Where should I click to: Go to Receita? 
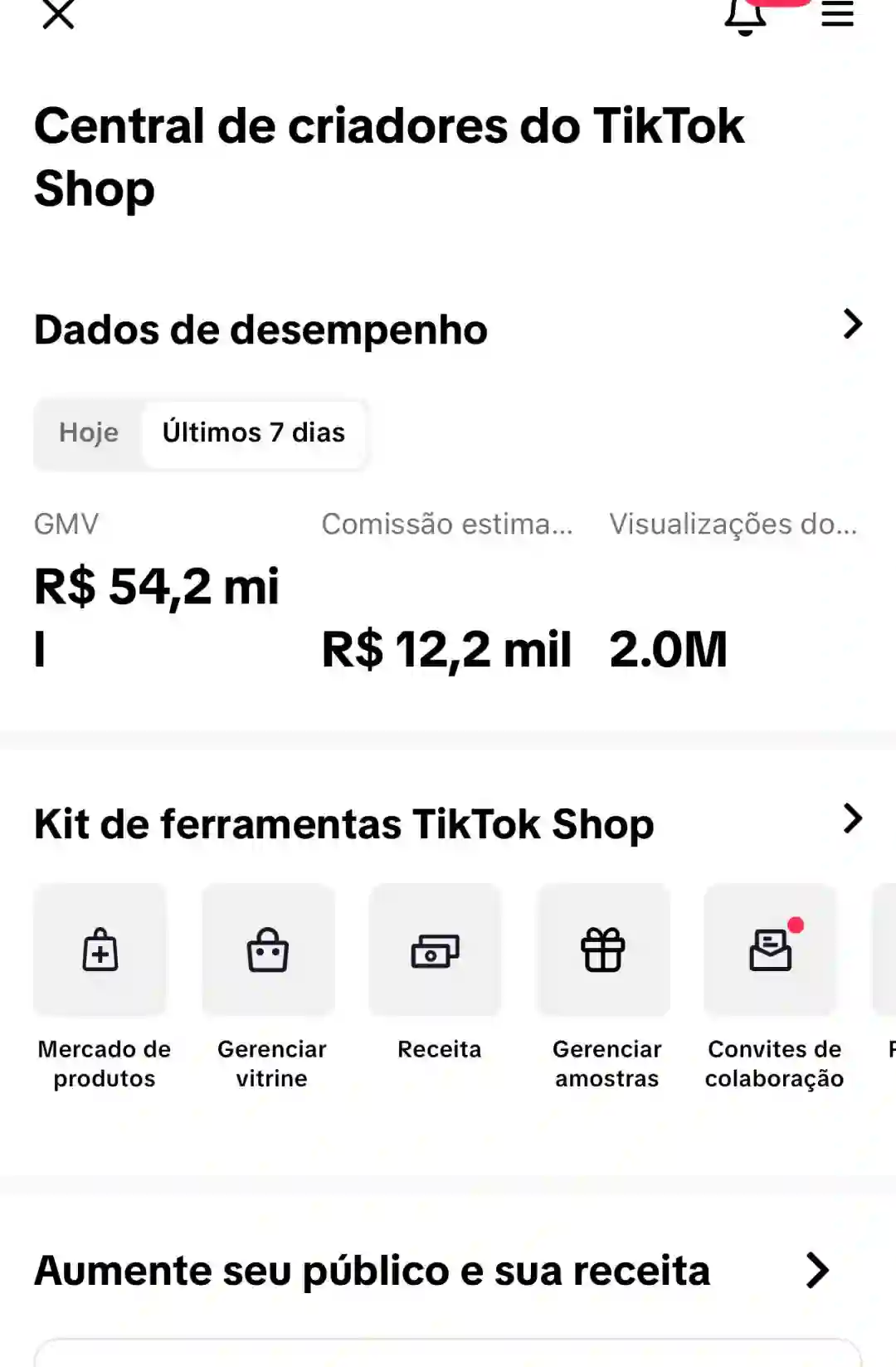click(x=436, y=950)
